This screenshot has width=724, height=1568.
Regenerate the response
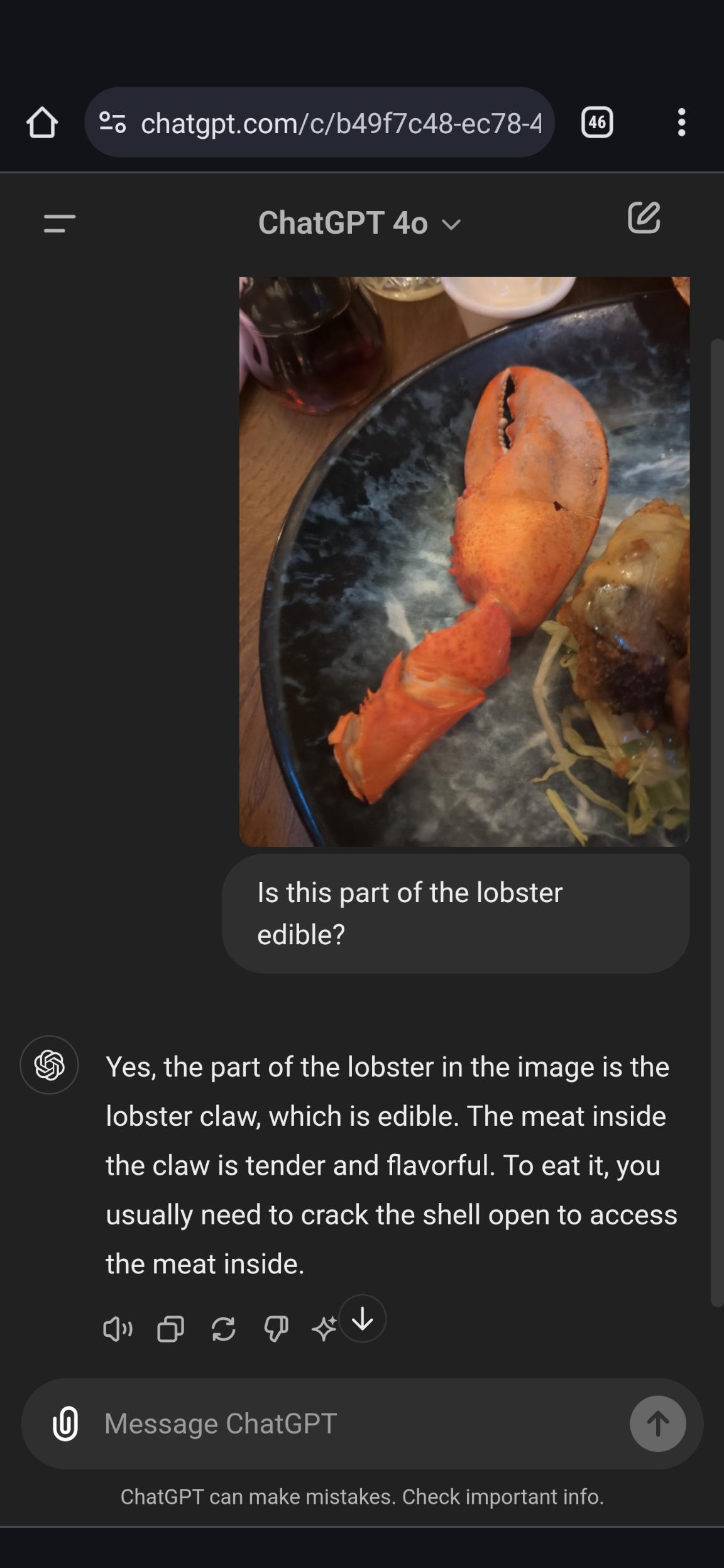[223, 1329]
